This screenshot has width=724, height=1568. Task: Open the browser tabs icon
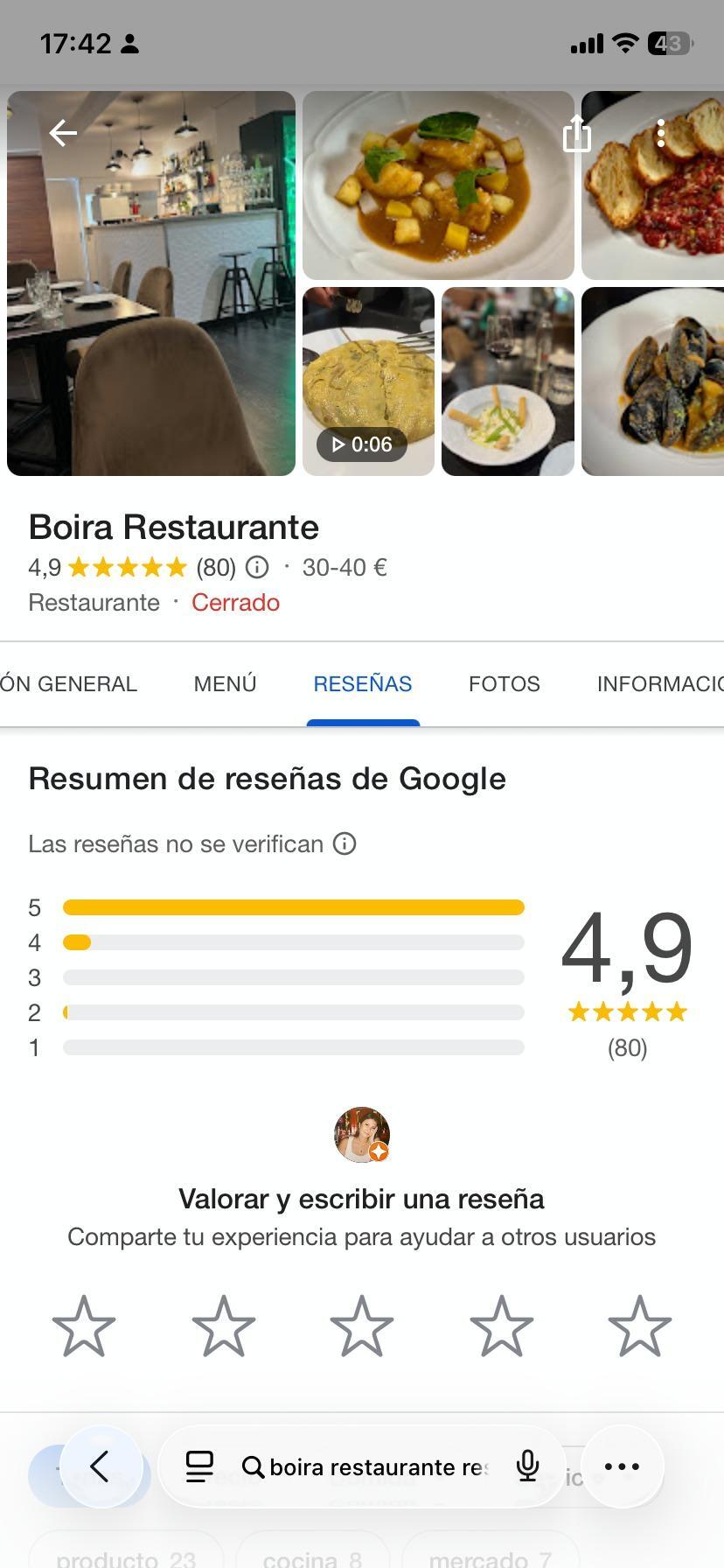[199, 1466]
